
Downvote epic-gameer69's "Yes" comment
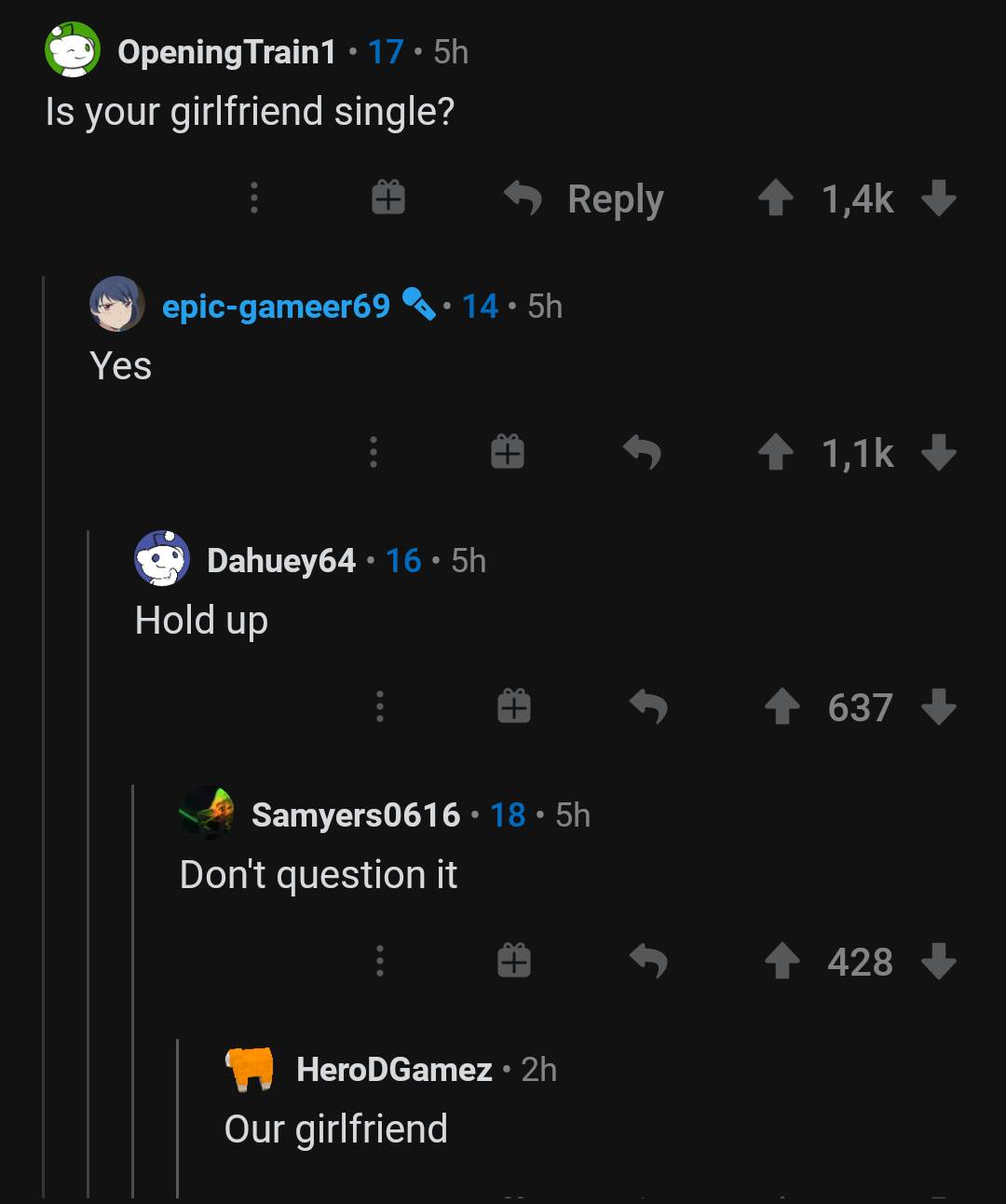click(938, 453)
